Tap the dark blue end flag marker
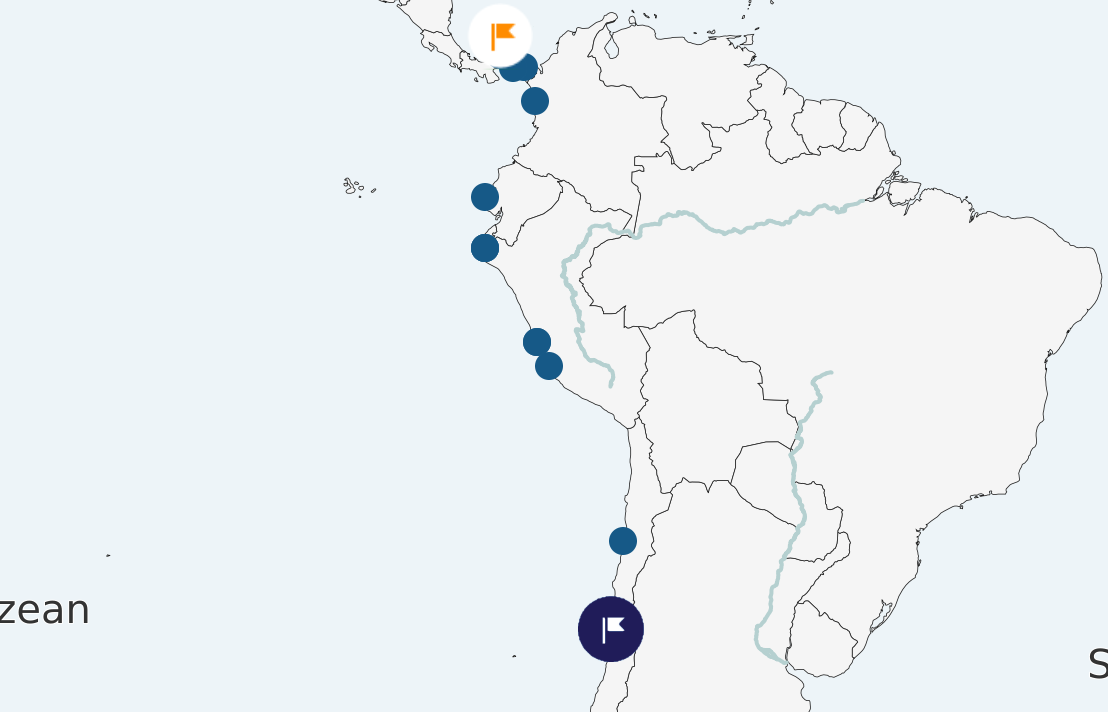This screenshot has height=712, width=1108. 611,629
